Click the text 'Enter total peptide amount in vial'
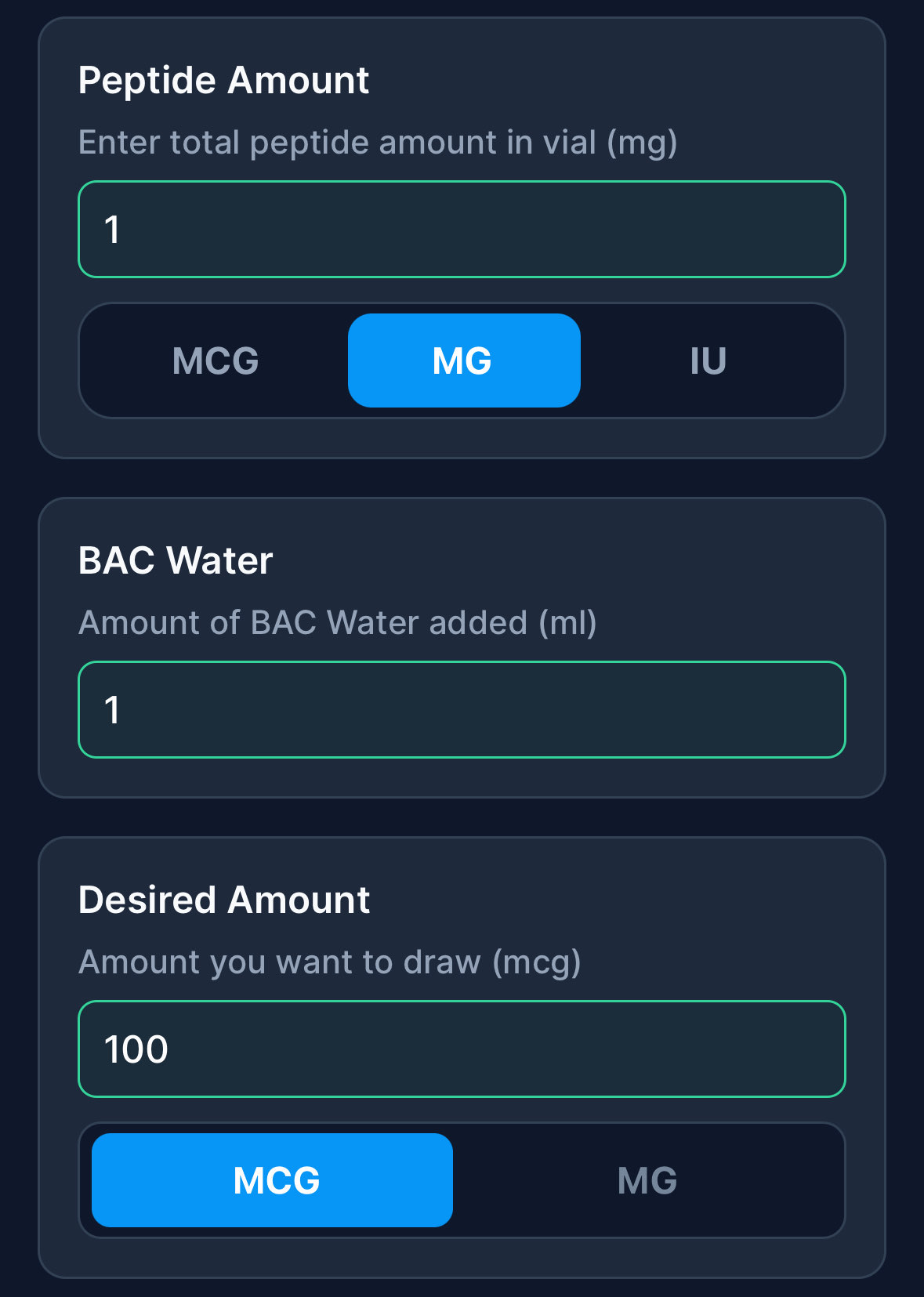The height and width of the screenshot is (1297, 924). point(378,142)
